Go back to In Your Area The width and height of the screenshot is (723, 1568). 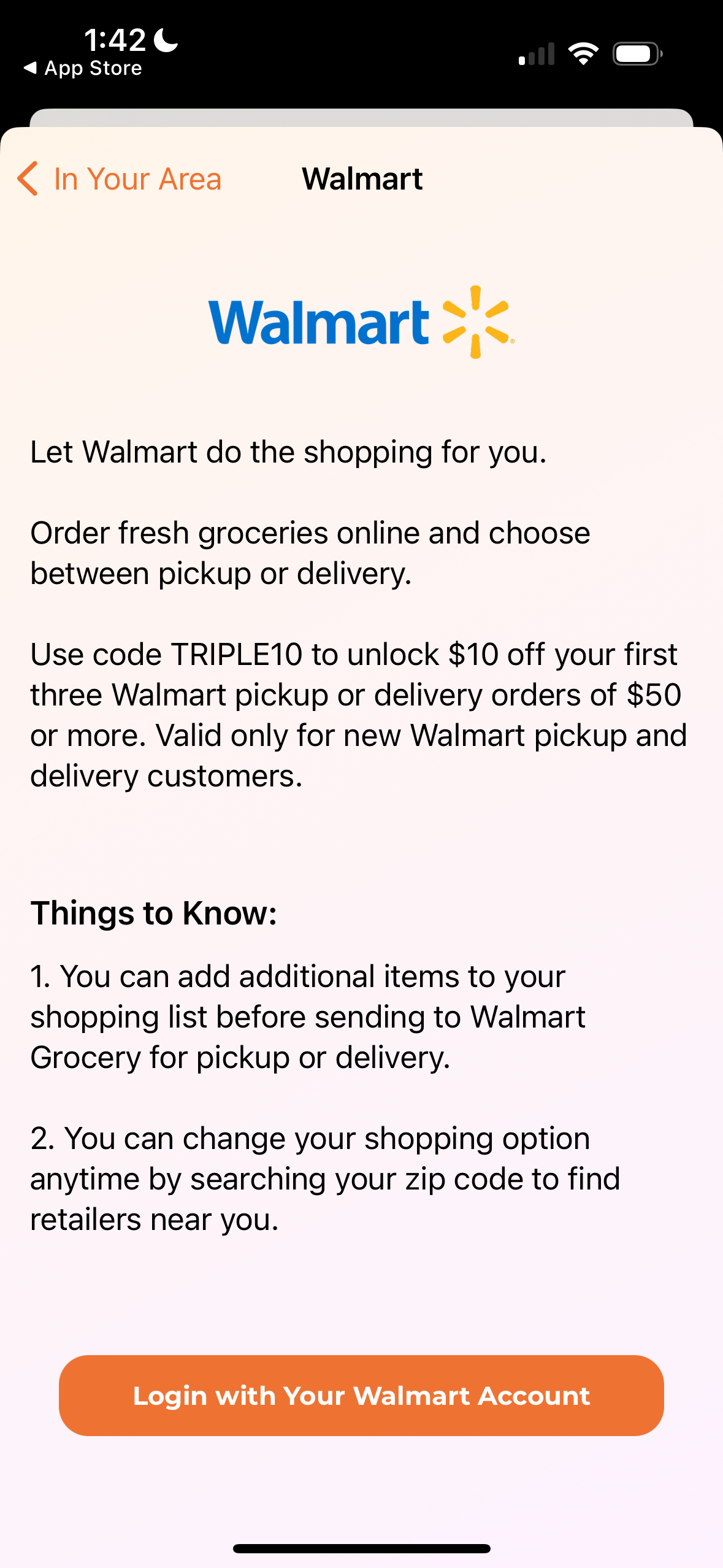point(120,179)
